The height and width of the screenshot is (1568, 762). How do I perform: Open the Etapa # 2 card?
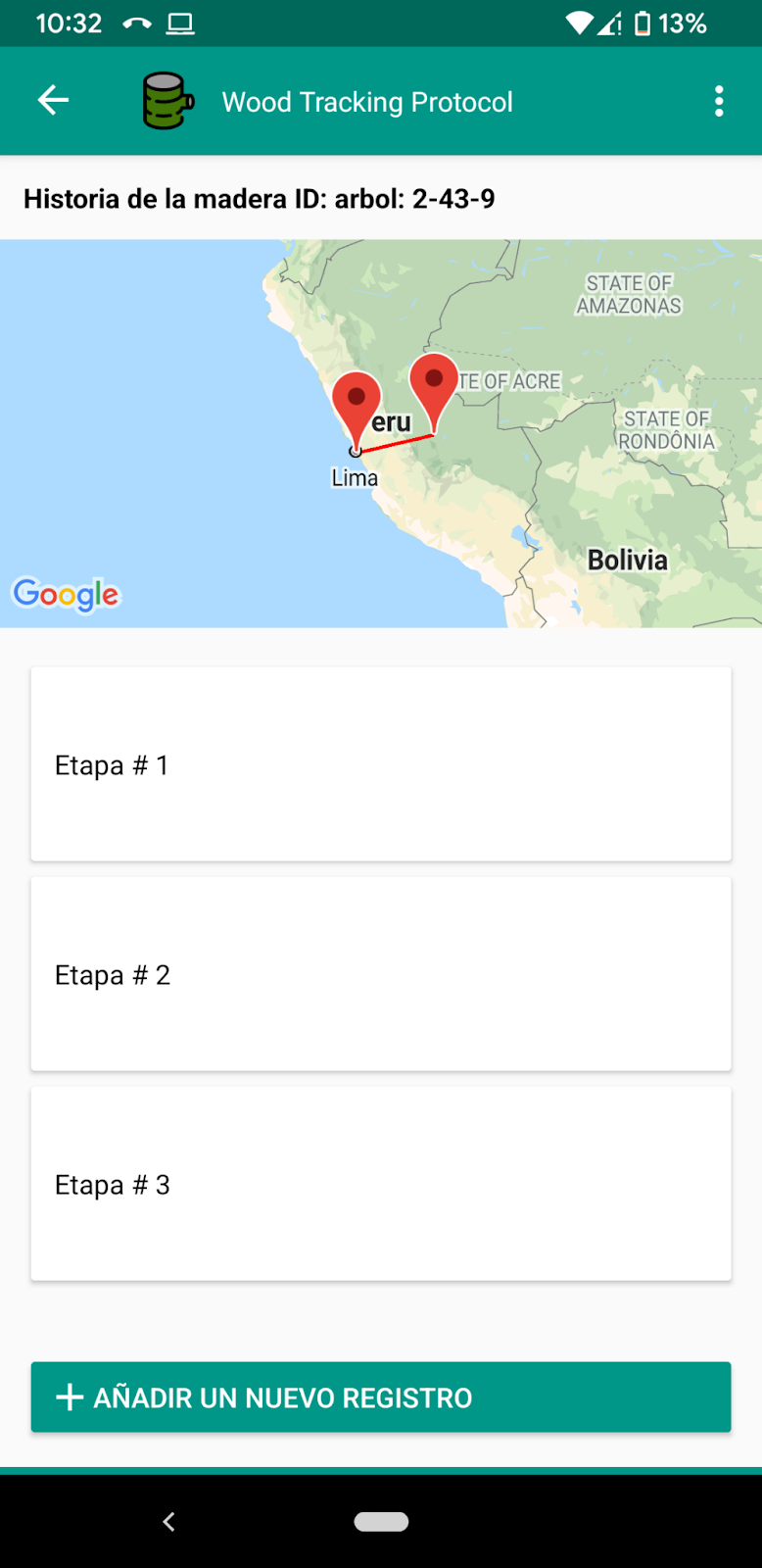pyautogui.click(x=381, y=974)
